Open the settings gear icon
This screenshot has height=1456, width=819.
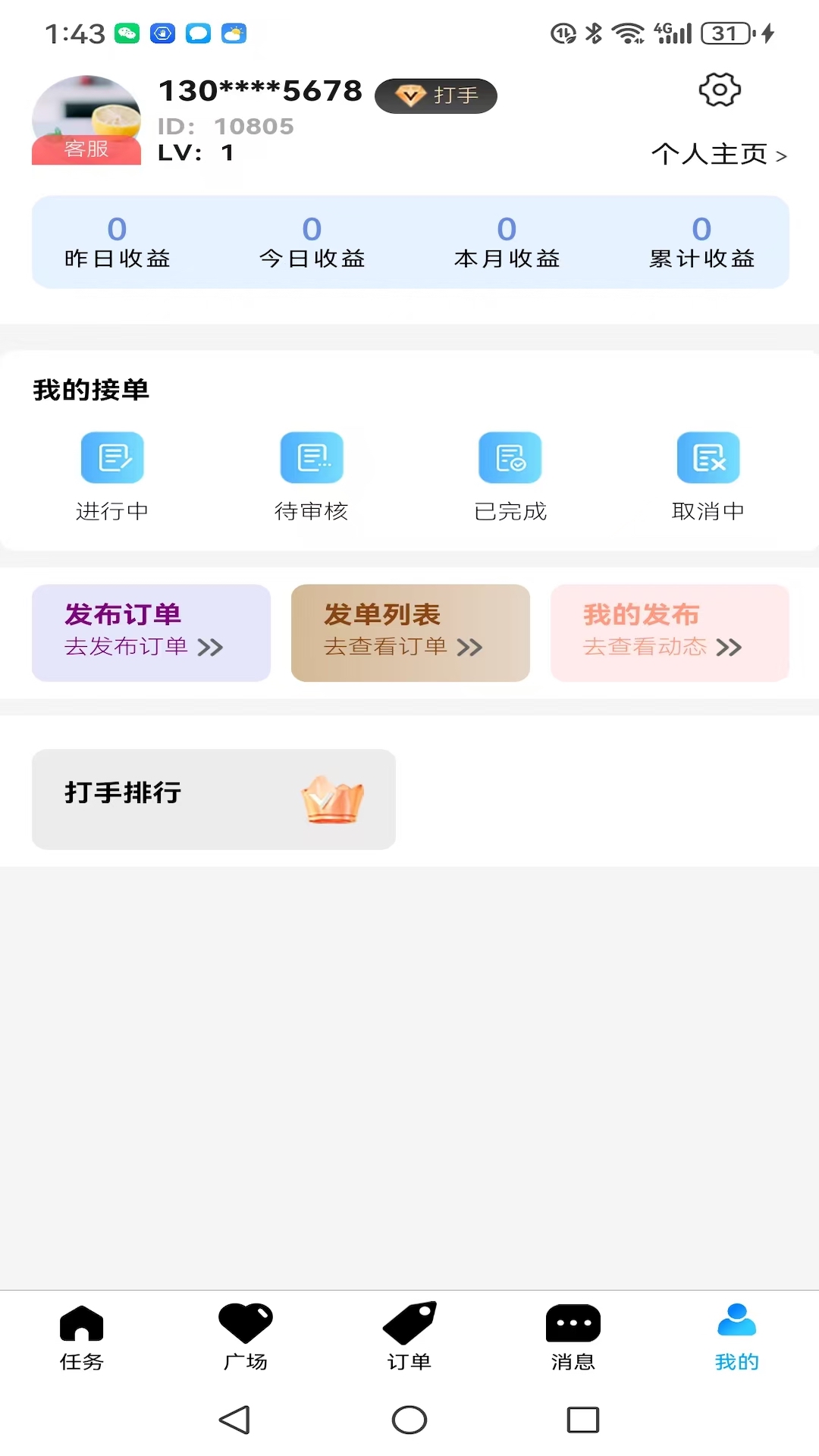tap(718, 89)
